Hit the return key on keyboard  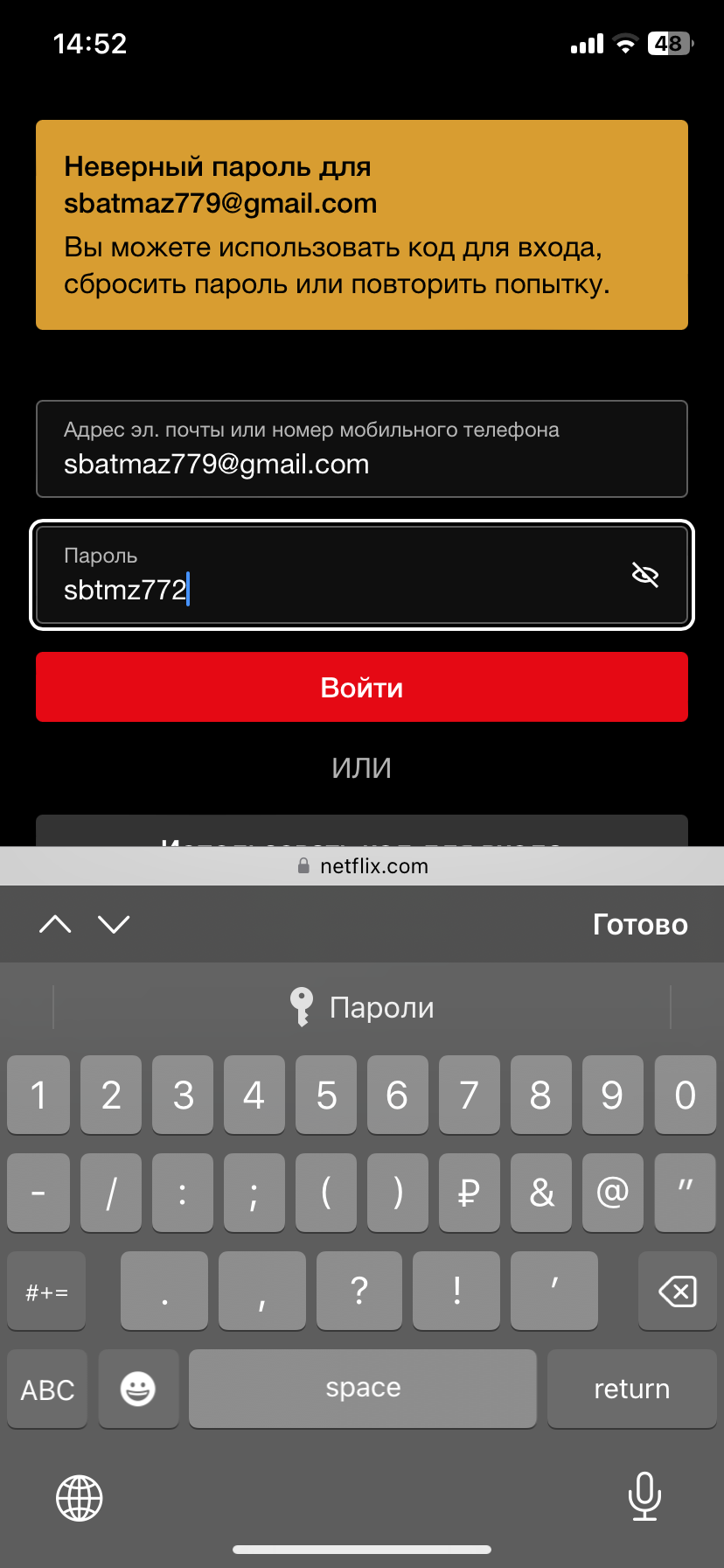(631, 1389)
